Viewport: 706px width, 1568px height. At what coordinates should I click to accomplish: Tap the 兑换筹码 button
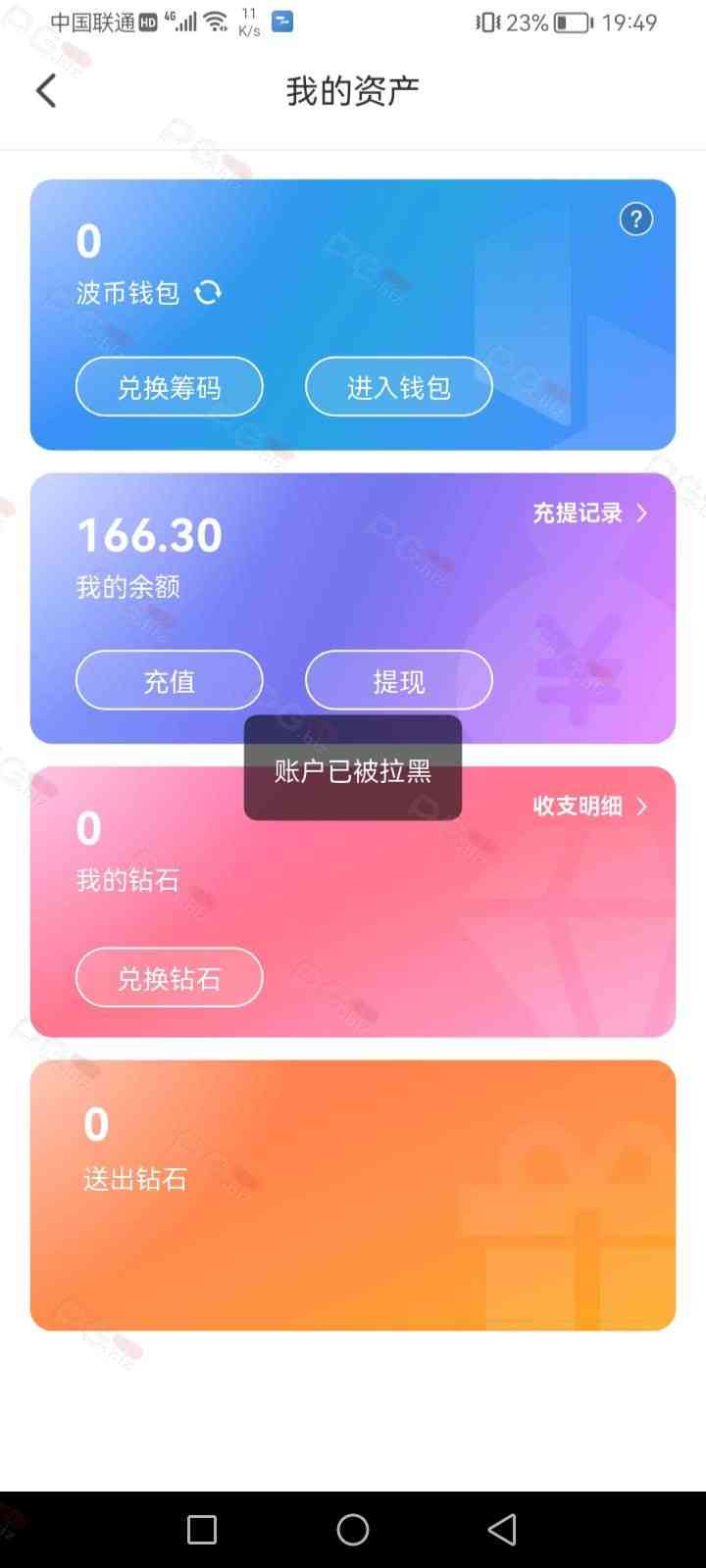[x=169, y=387]
